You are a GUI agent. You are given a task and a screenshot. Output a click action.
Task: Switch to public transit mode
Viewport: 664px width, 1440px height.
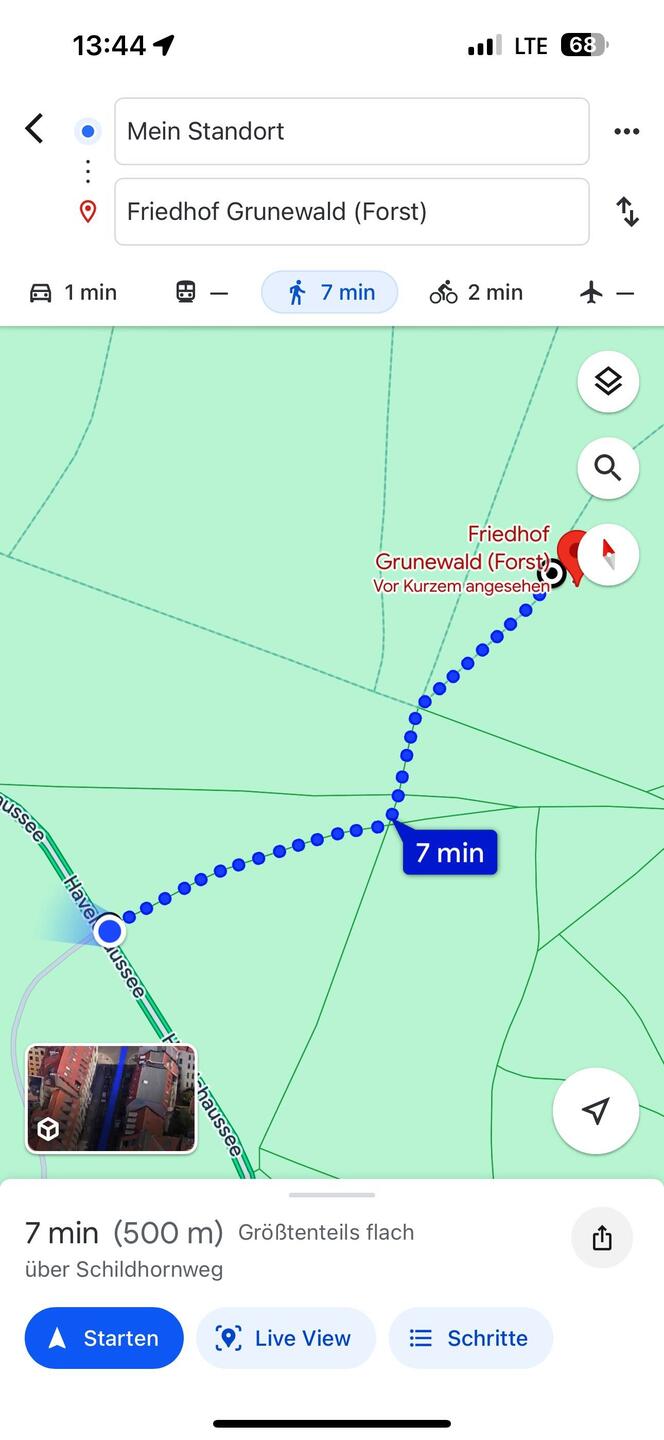tap(201, 292)
